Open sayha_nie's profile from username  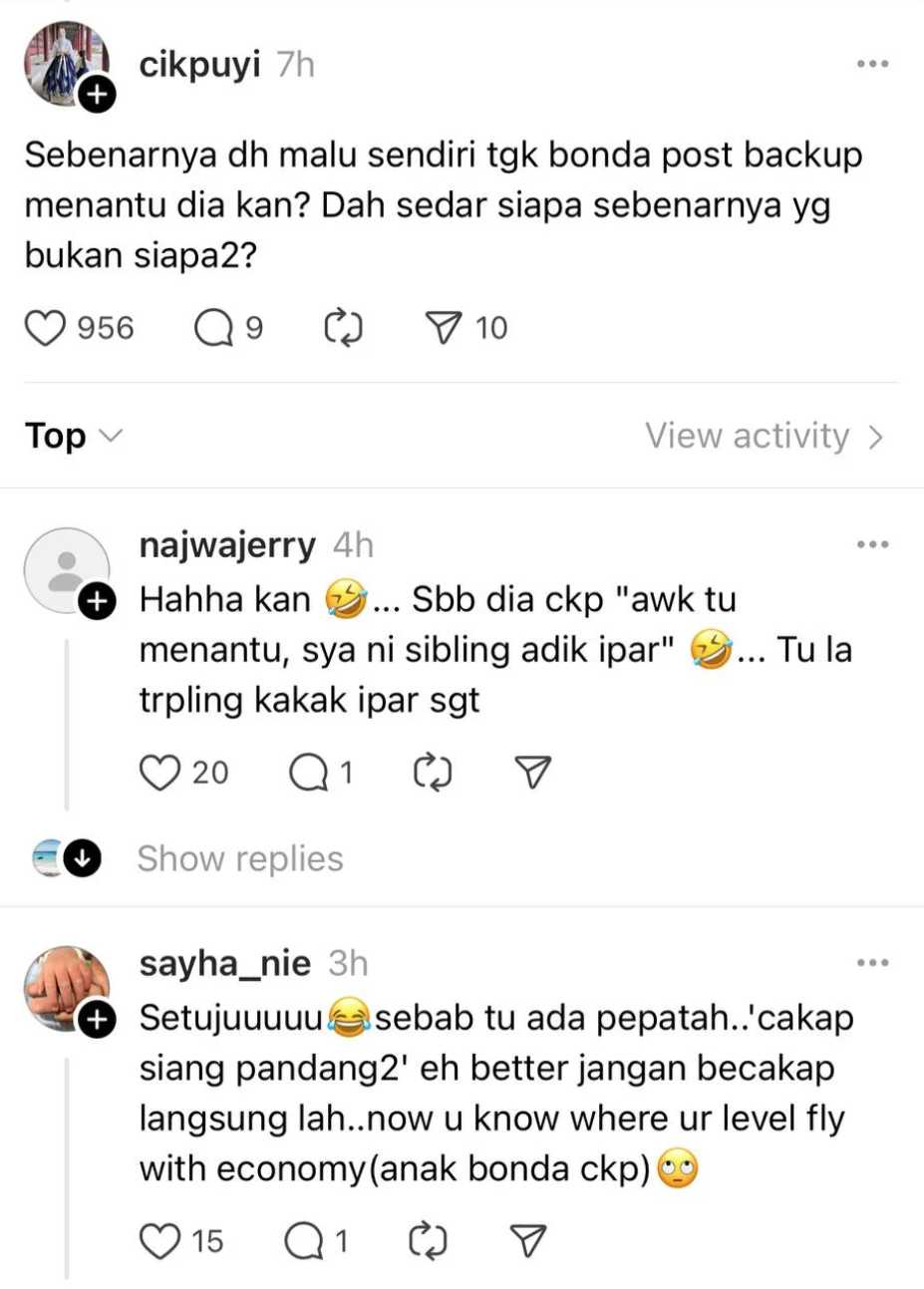pyautogui.click(x=225, y=964)
